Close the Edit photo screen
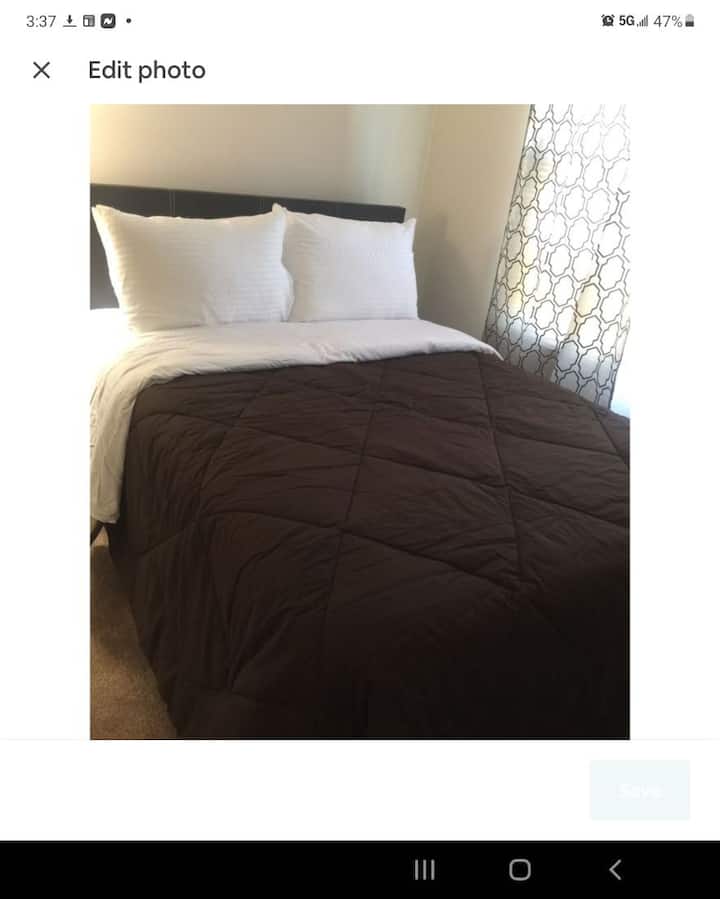Image resolution: width=720 pixels, height=899 pixels. (x=41, y=70)
